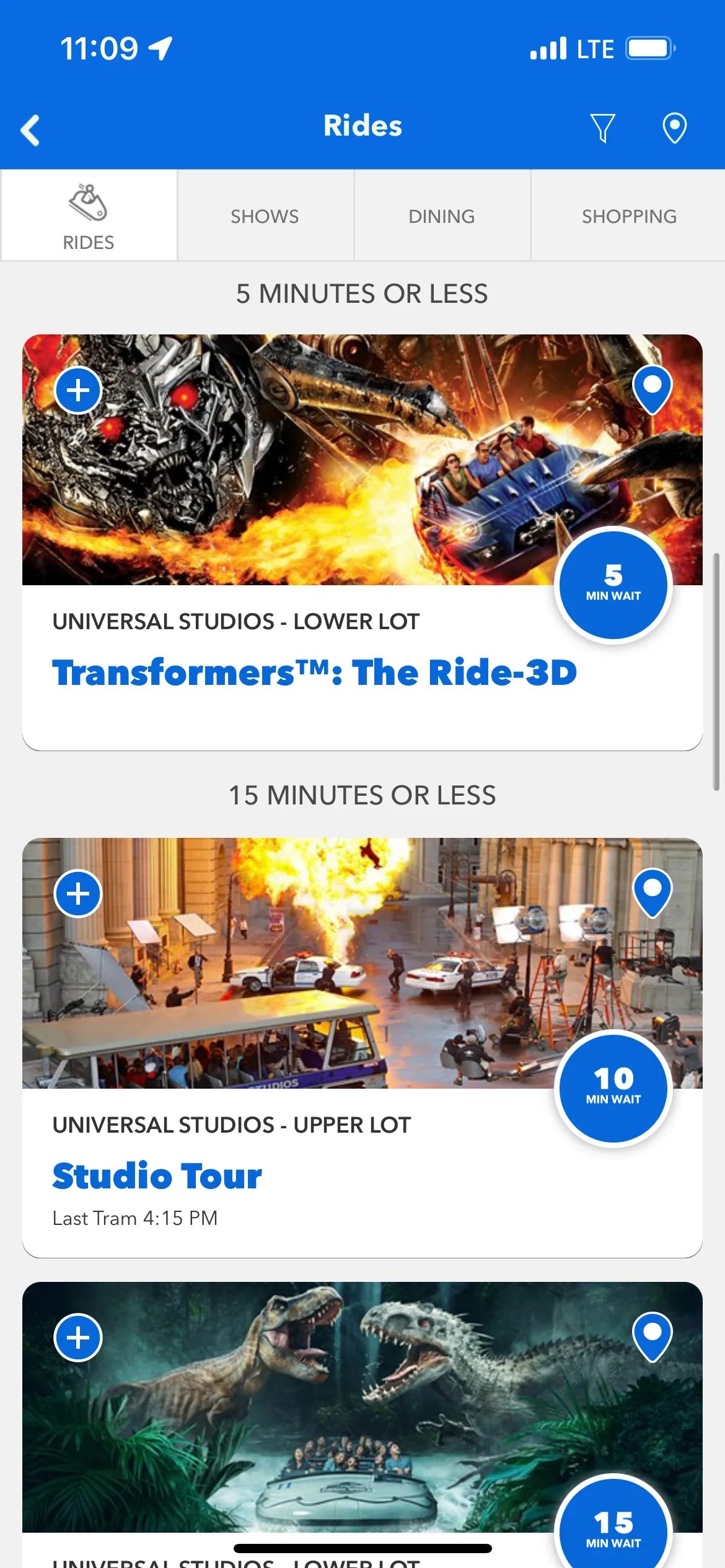
Task: Add Studio Tour using the plus icon
Action: (x=78, y=894)
